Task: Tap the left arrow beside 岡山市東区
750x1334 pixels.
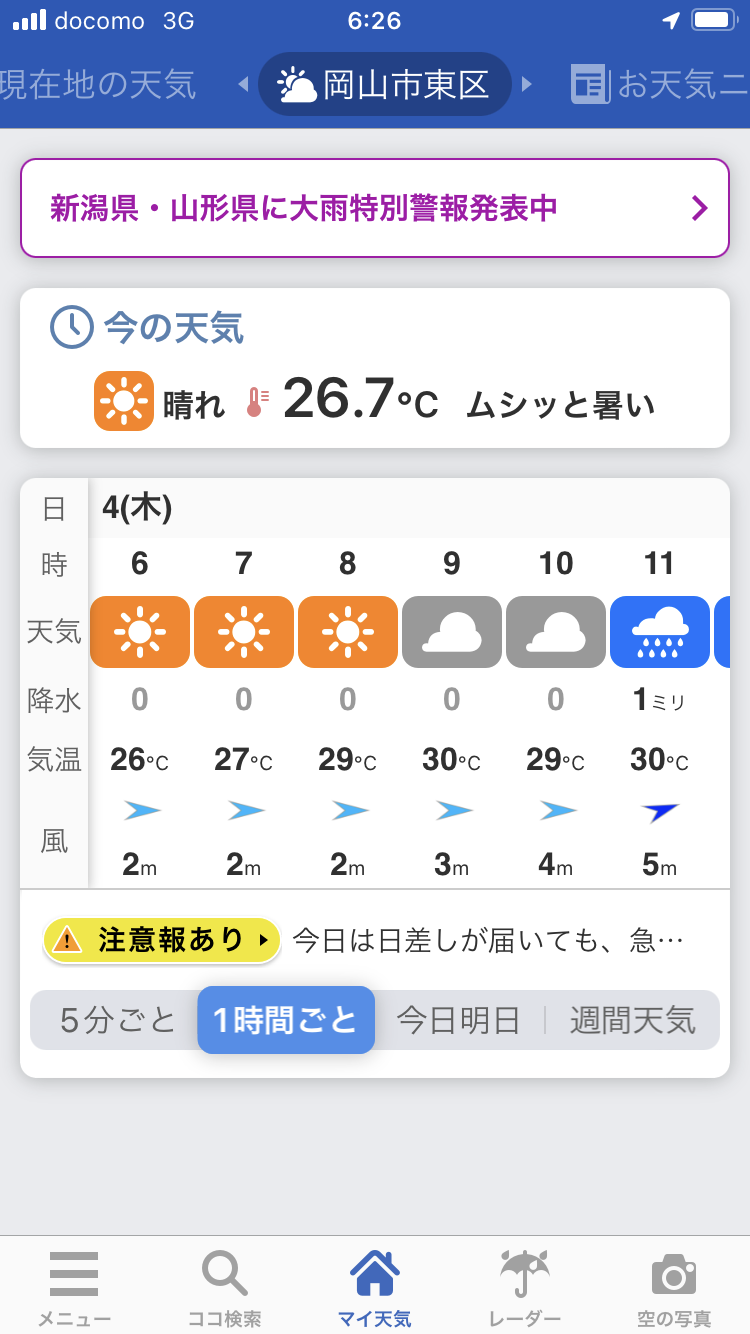Action: click(x=242, y=84)
